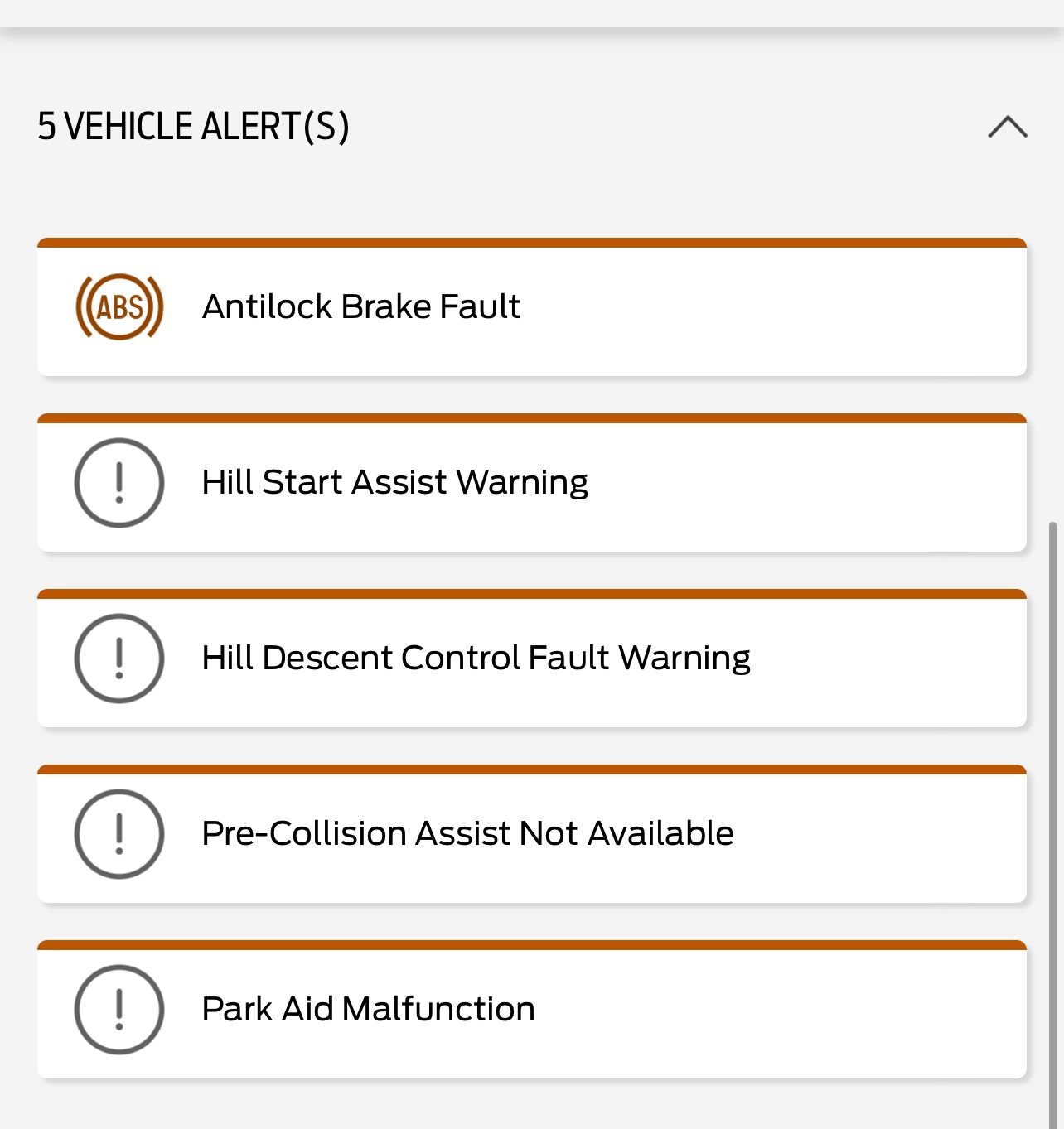Viewport: 1064px width, 1129px height.
Task: Click the chevron next to 5 VEHICLE ALERT(S)
Action: coord(1005,127)
